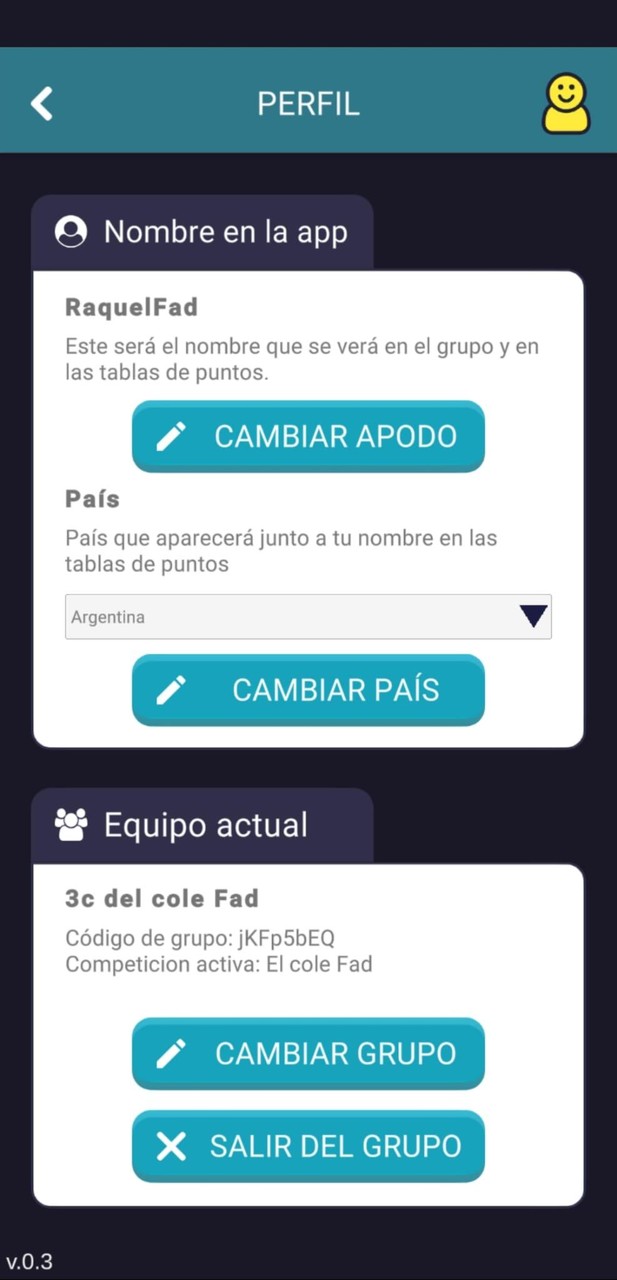617x1280 pixels.
Task: Leave the team with Salir del Grupo
Action: [308, 1146]
